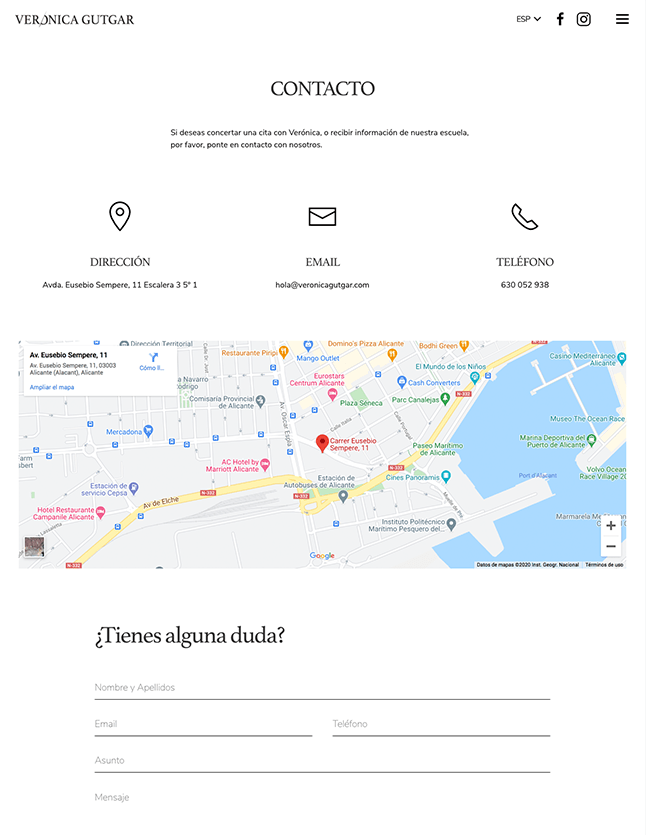The width and height of the screenshot is (646, 835).
Task: Zoom out on the map
Action: [611, 546]
